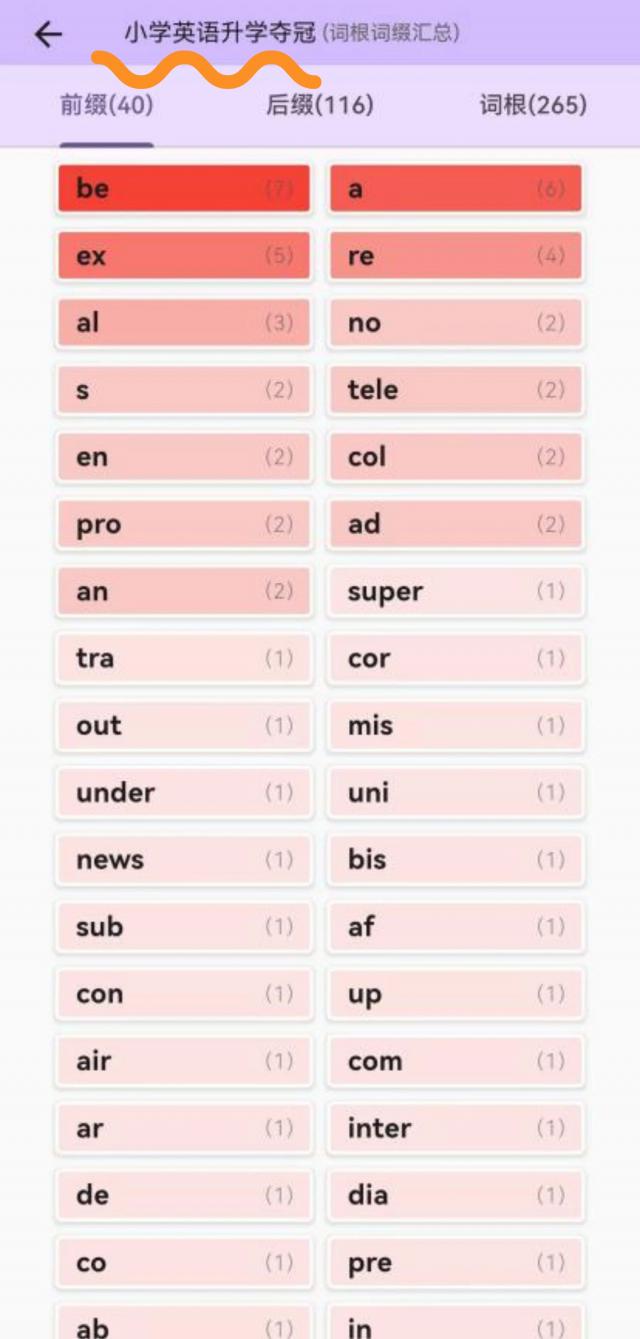Select the "re" prefix chip
Screen dimensions: 640x1339
[x=456, y=256]
